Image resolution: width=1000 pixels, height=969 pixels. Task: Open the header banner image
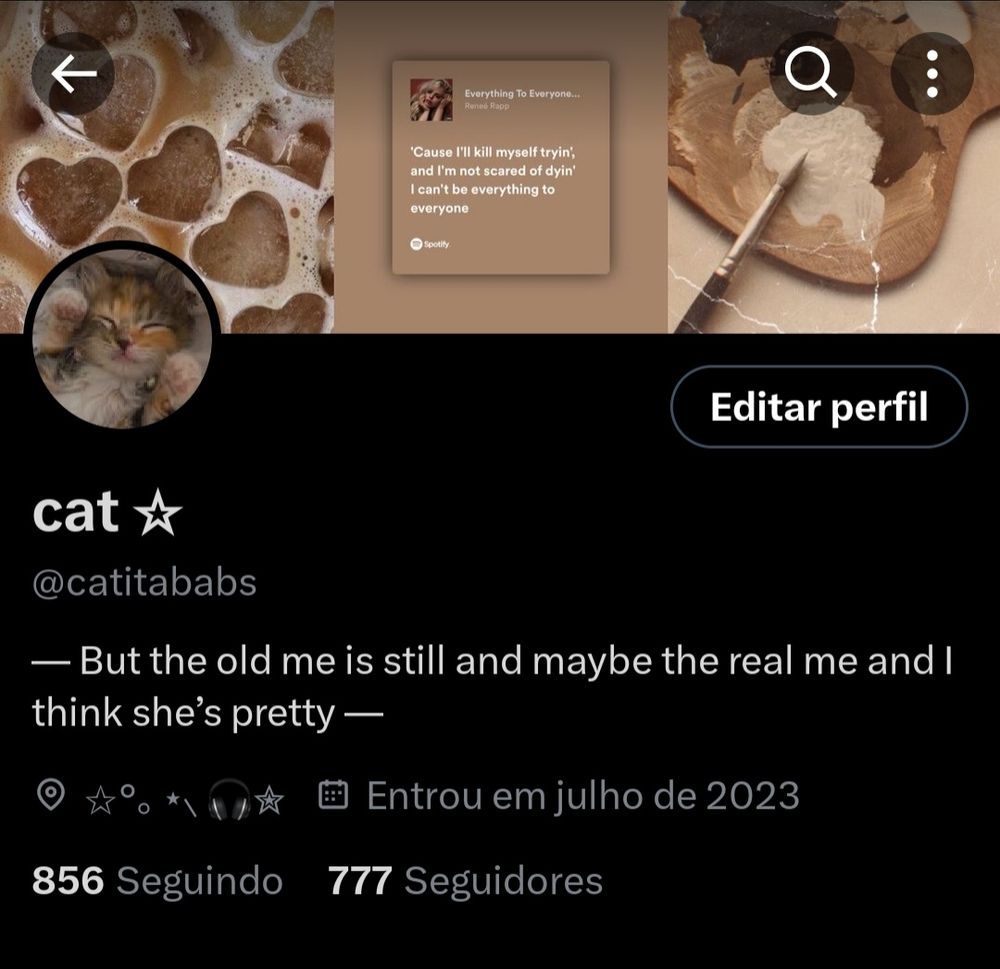click(x=500, y=166)
